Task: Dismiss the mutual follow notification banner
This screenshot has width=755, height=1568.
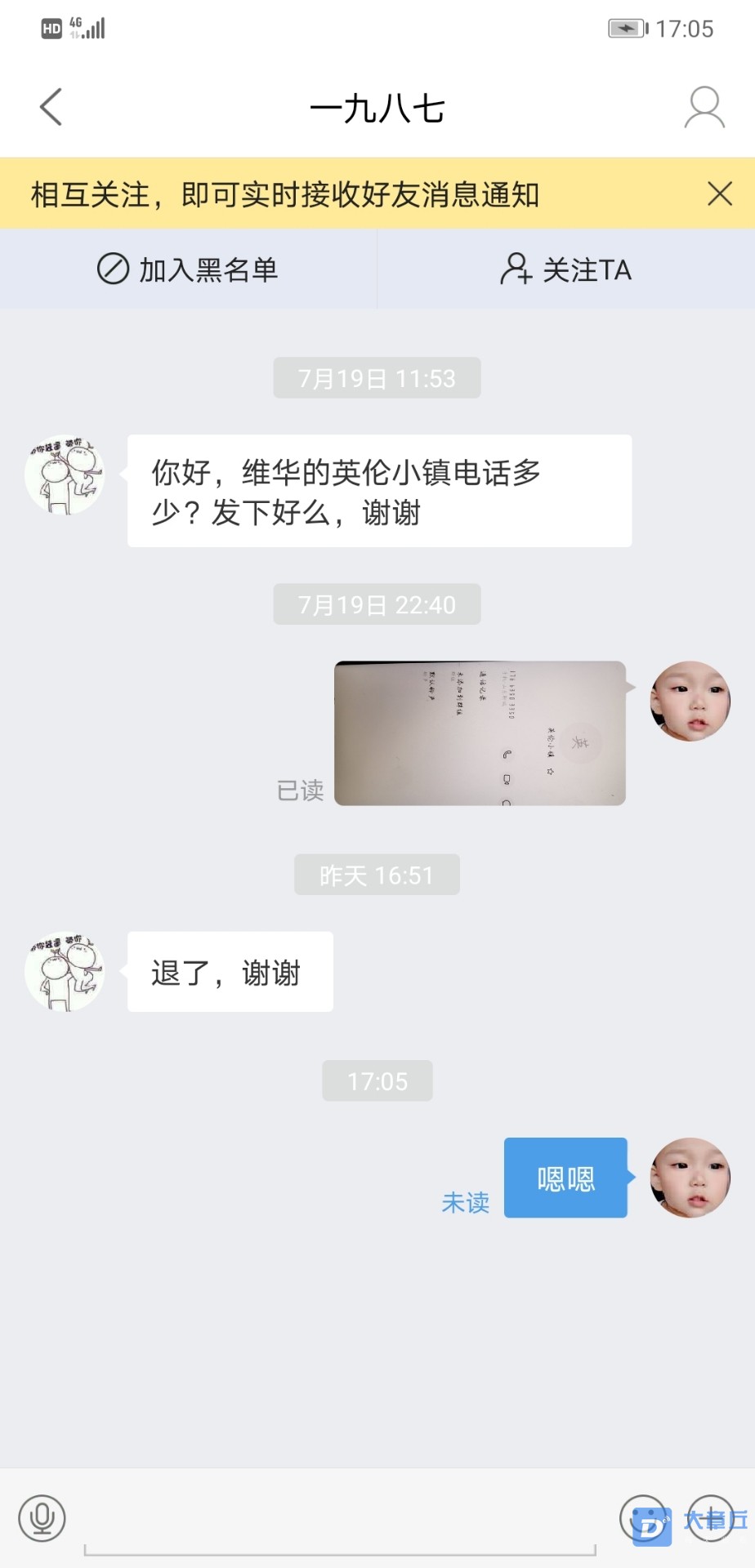Action: coord(719,194)
